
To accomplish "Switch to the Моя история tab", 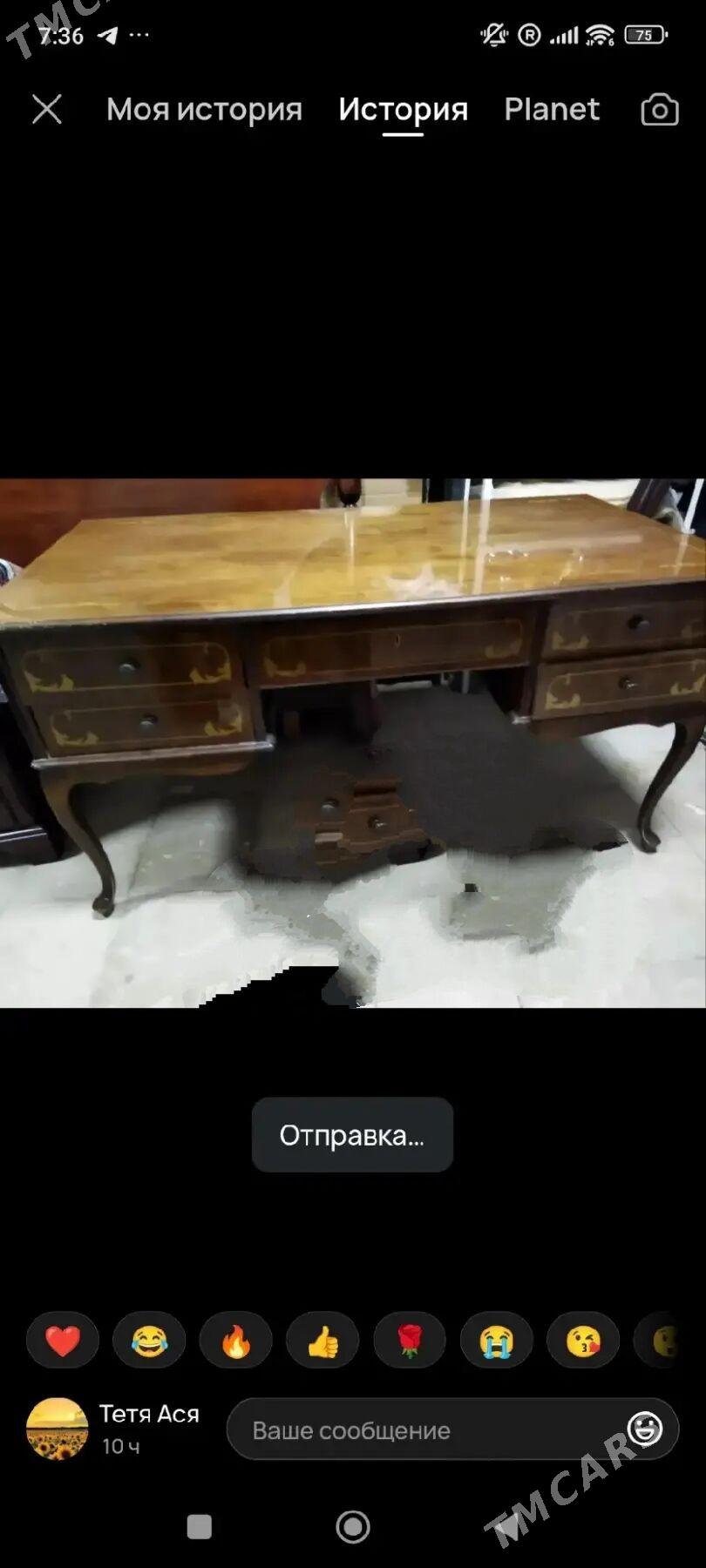I will (x=204, y=110).
